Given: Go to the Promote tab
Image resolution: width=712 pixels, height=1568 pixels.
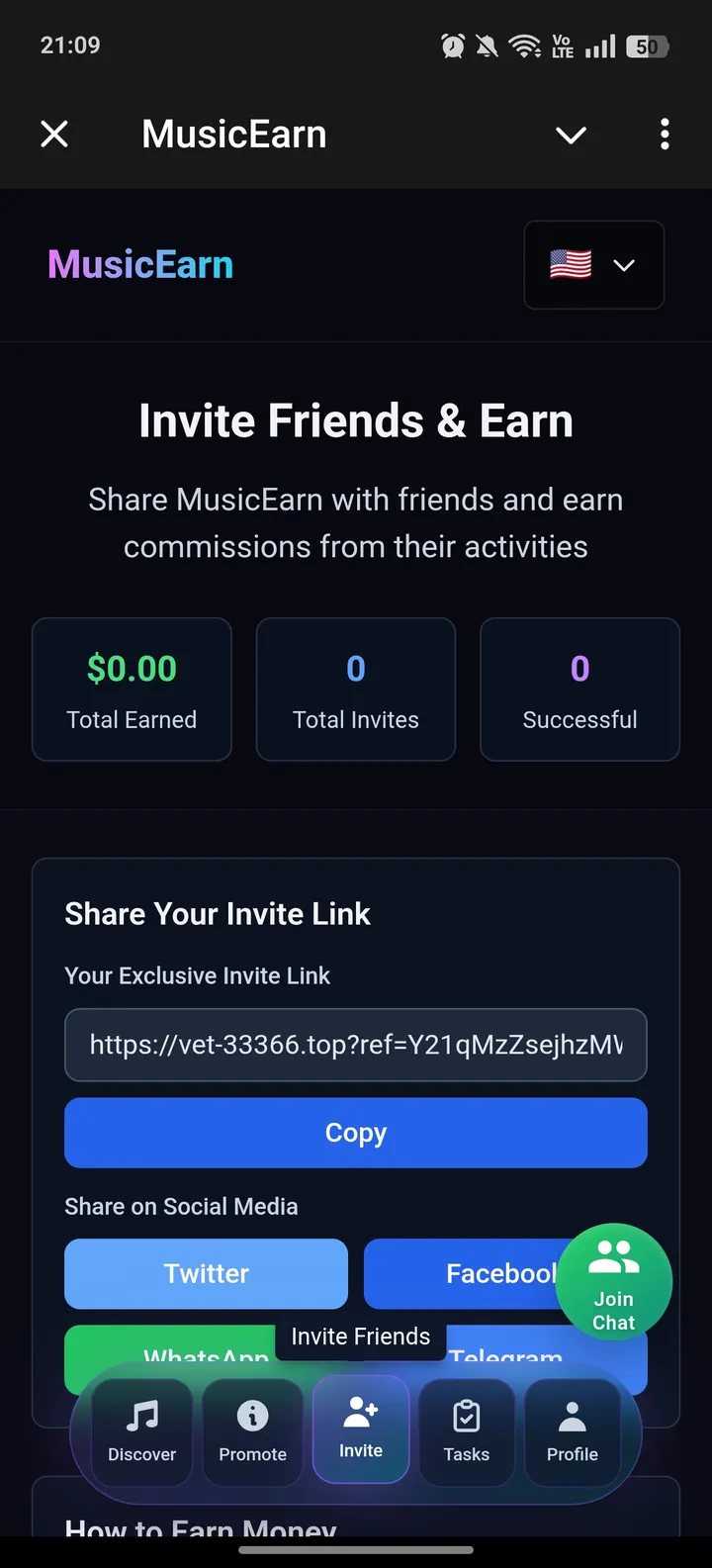Looking at the screenshot, I should point(252,1431).
